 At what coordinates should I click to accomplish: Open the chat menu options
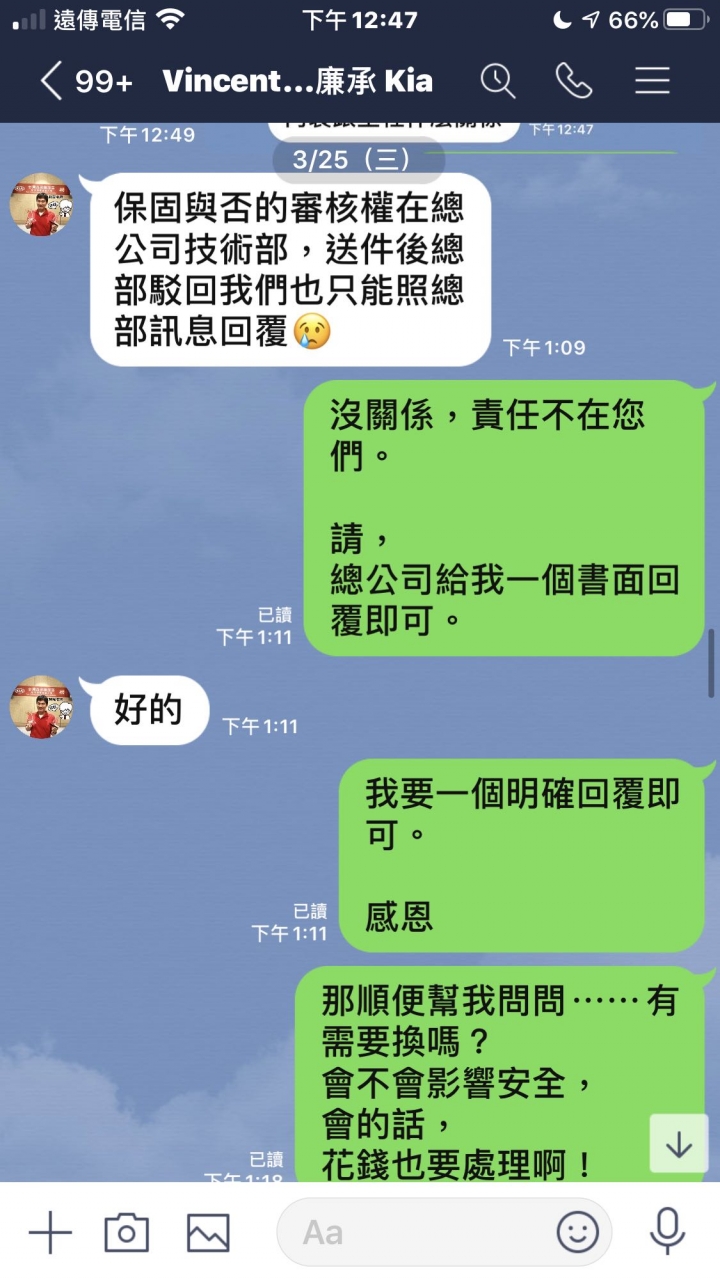click(652, 81)
